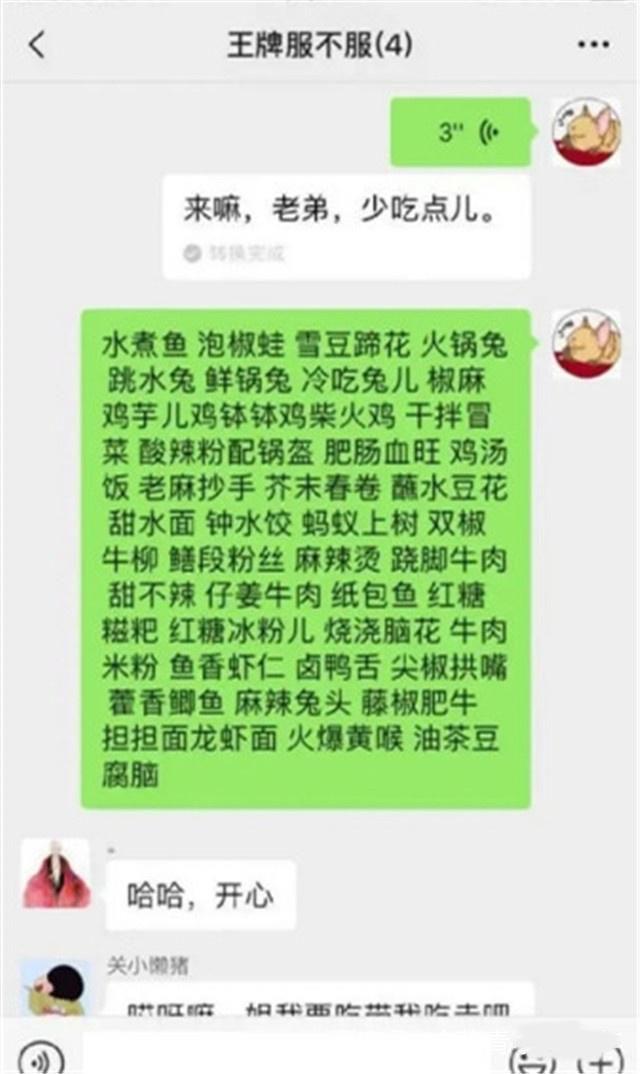This screenshot has height=1074, width=640.
Task: Open the plus attachment menu
Action: pos(601,1059)
